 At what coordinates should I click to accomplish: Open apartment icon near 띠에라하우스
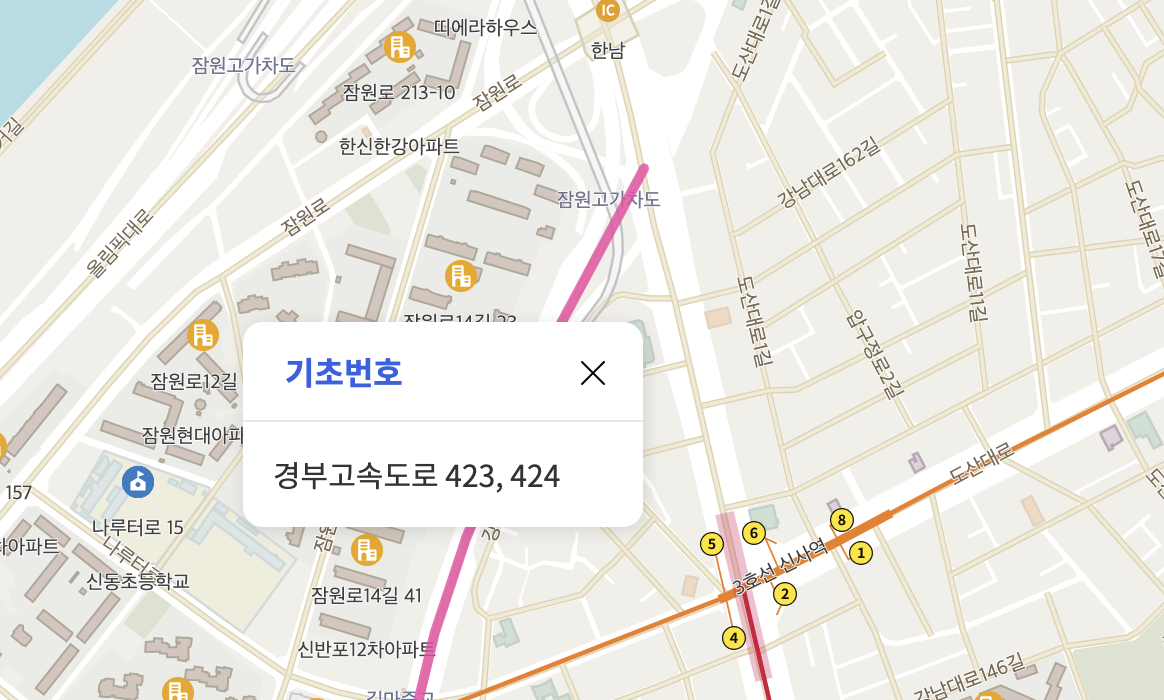click(400, 47)
